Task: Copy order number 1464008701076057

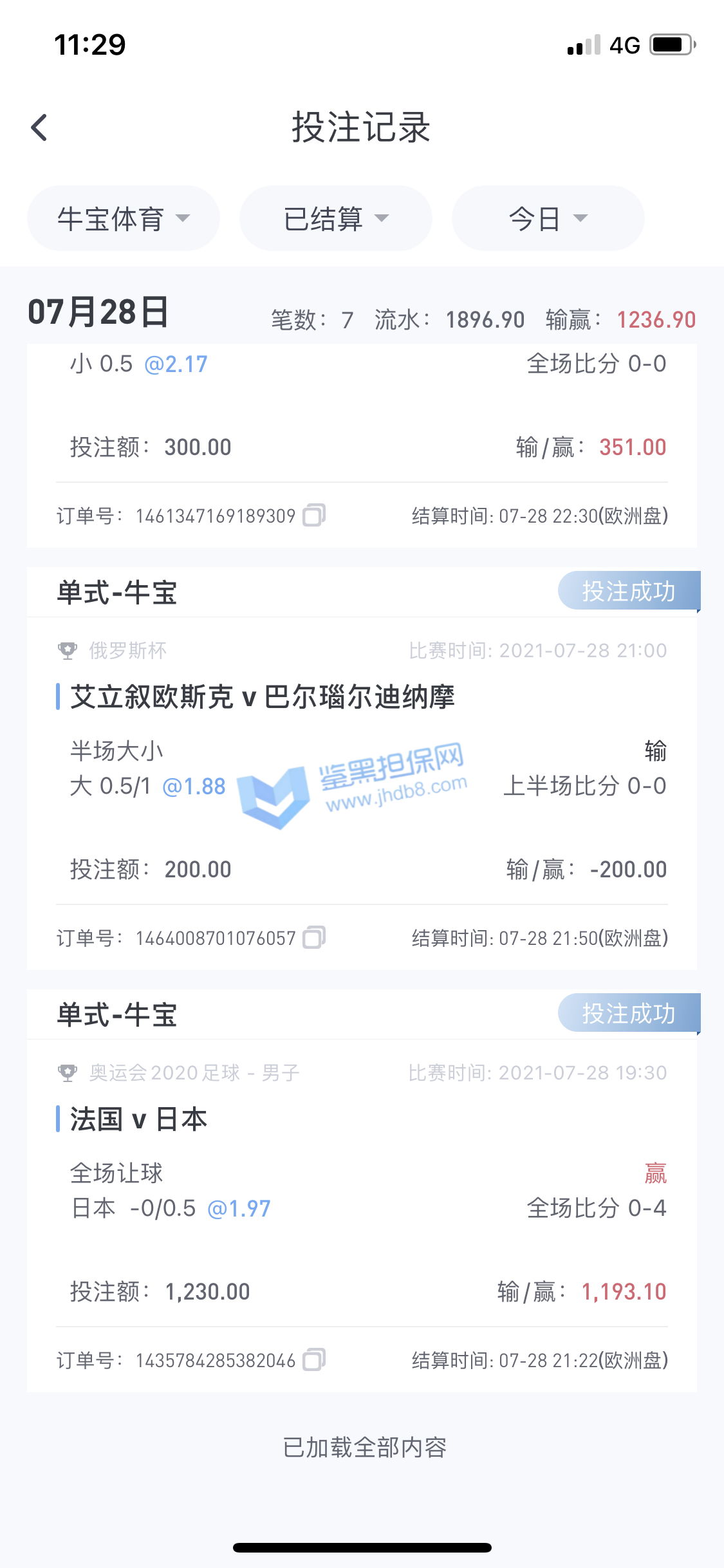Action: pos(314,937)
